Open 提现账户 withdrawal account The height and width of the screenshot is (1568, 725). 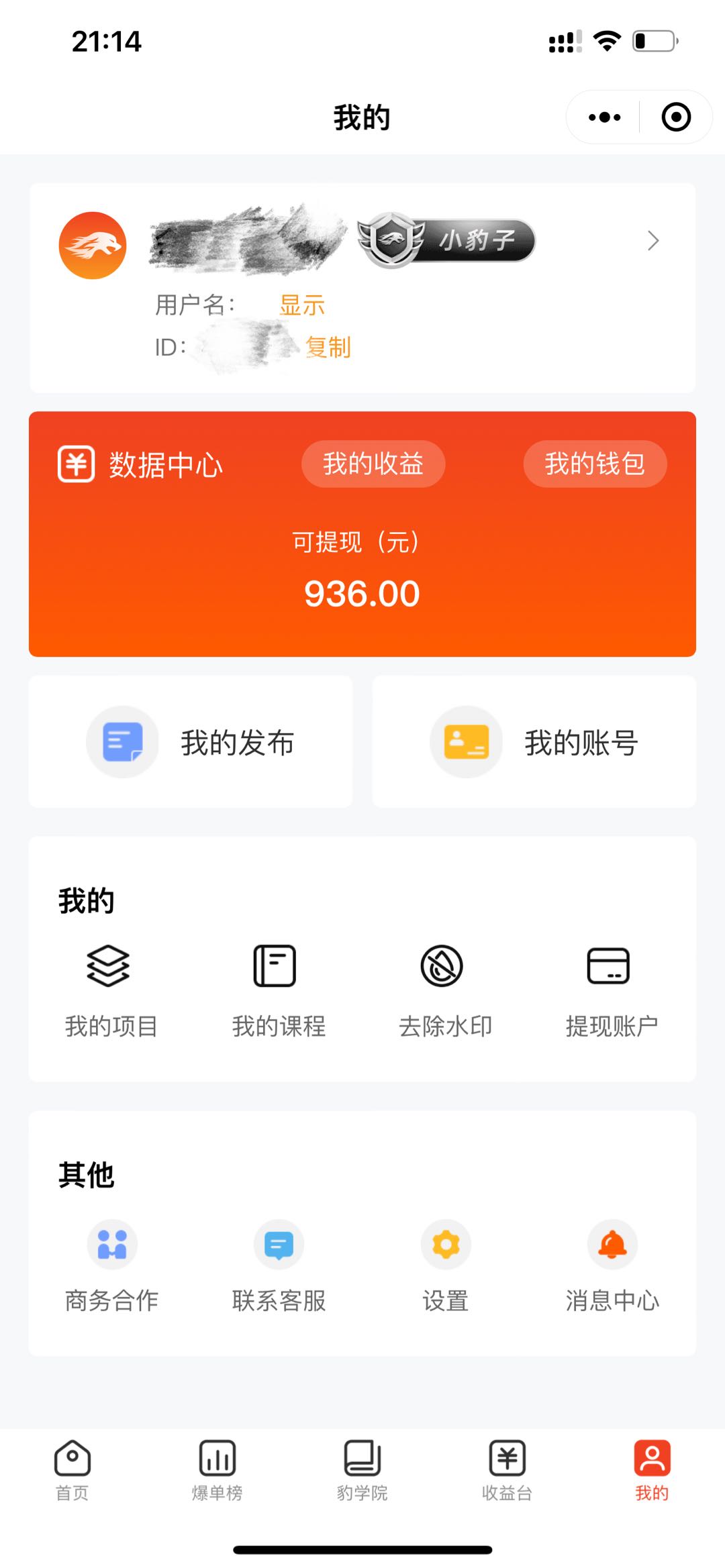click(x=611, y=990)
